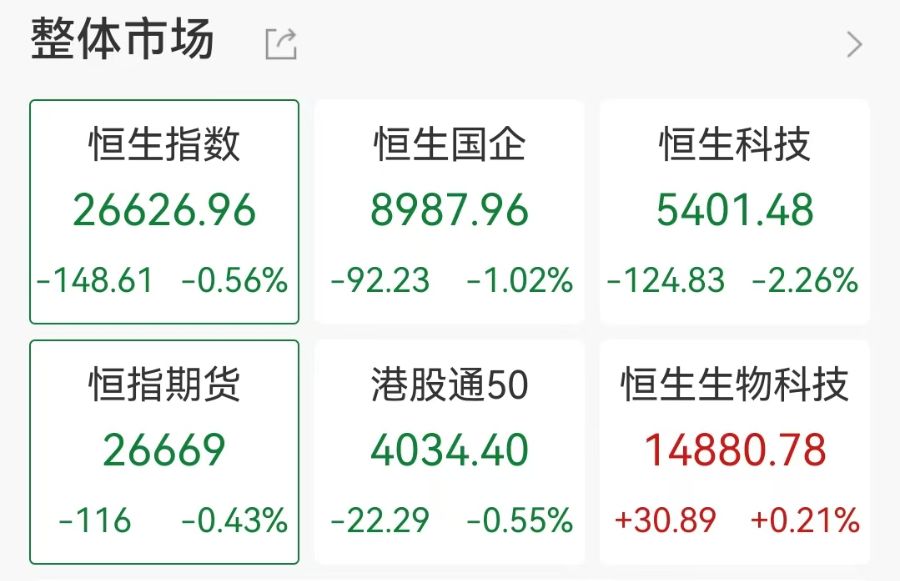Select the 港股通50 card
Image resolution: width=900 pixels, height=581 pixels.
point(449,452)
